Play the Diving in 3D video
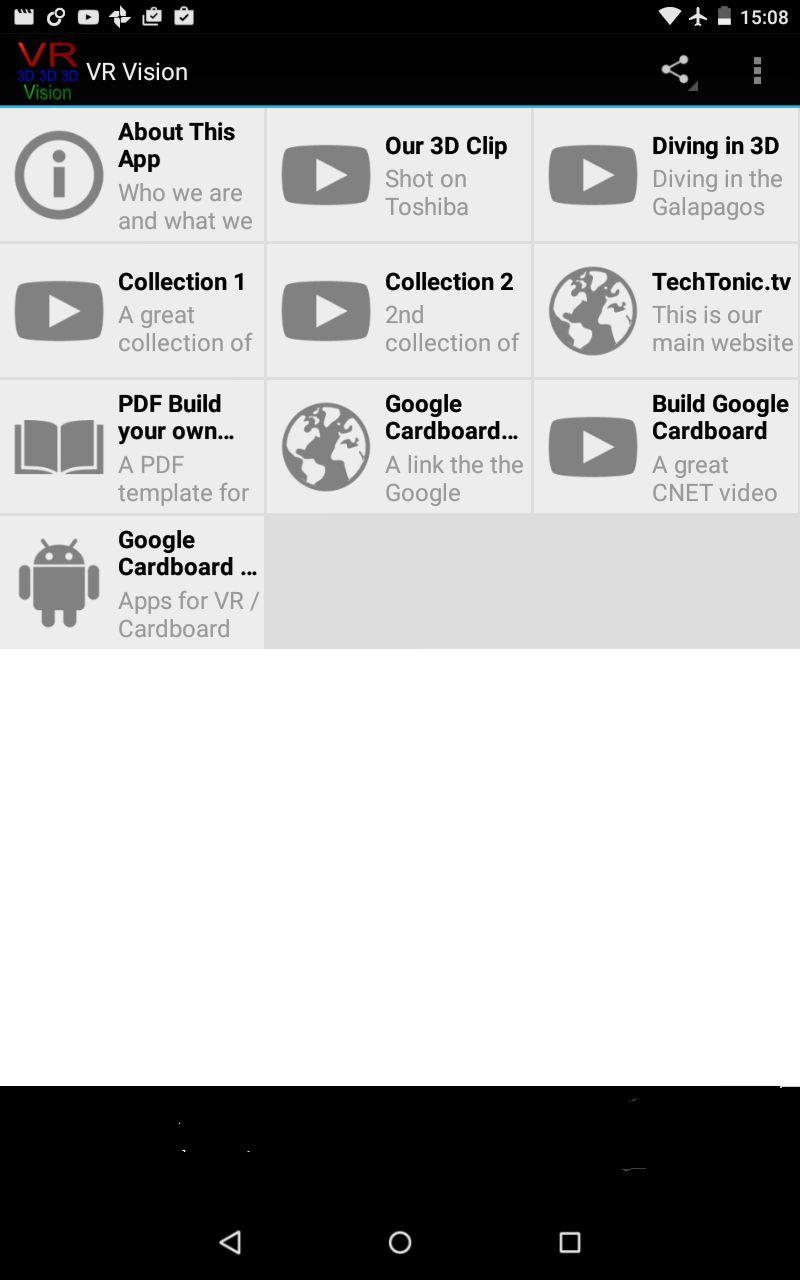 (x=666, y=175)
